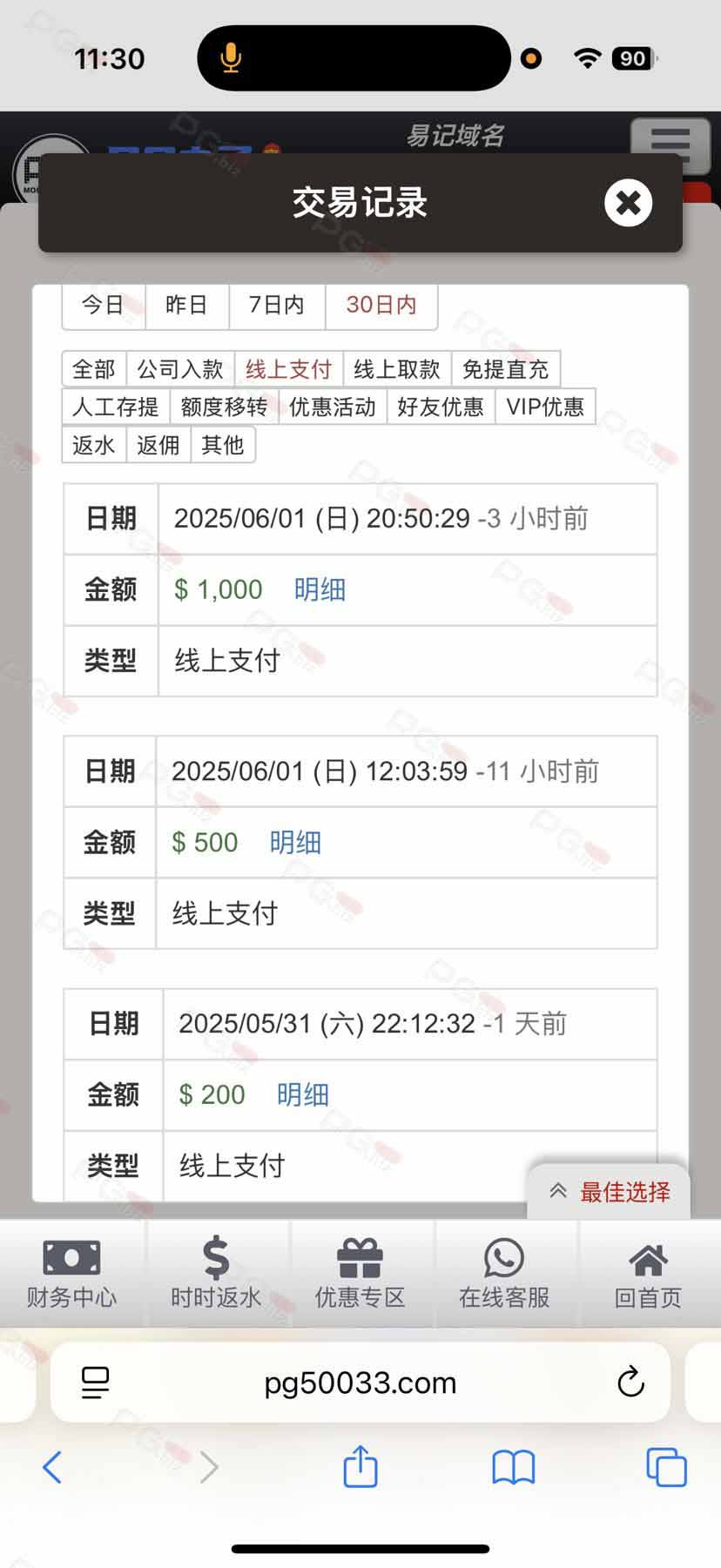The height and width of the screenshot is (1568, 721).
Task: Return to 回首页
Action: 648,1274
